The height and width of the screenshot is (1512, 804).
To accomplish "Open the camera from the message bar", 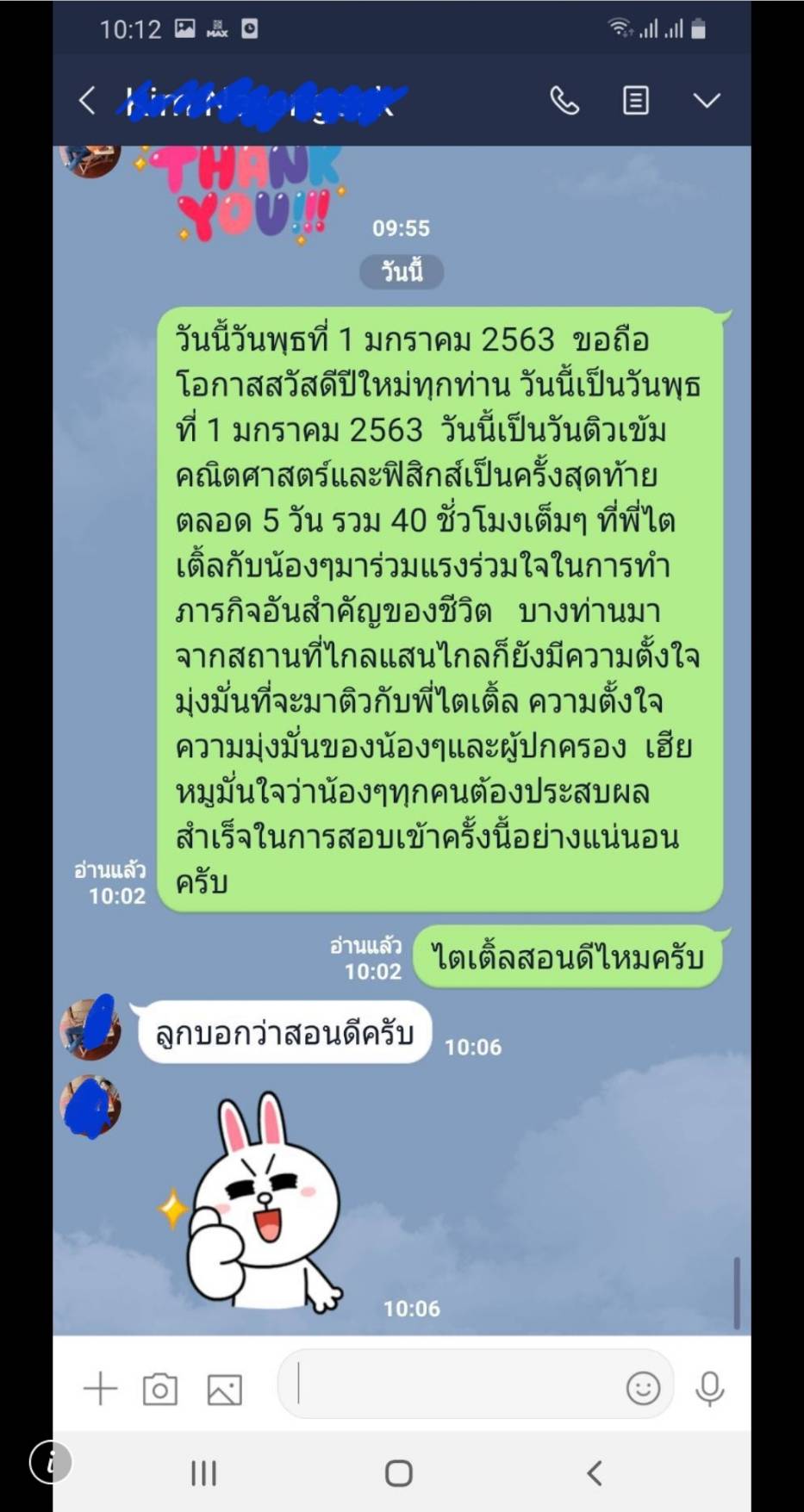I will click(160, 1389).
